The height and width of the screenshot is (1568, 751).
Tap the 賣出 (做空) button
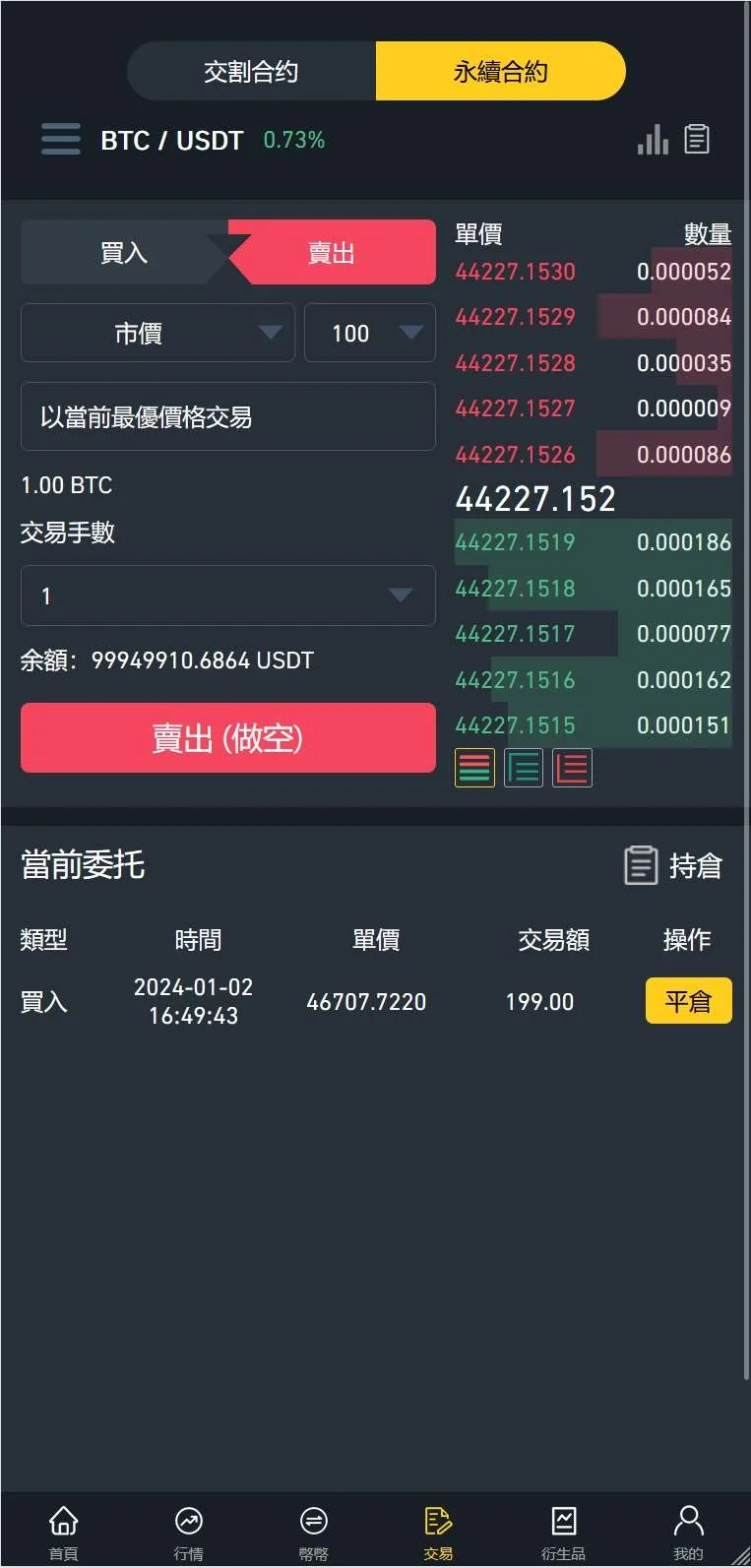(227, 737)
